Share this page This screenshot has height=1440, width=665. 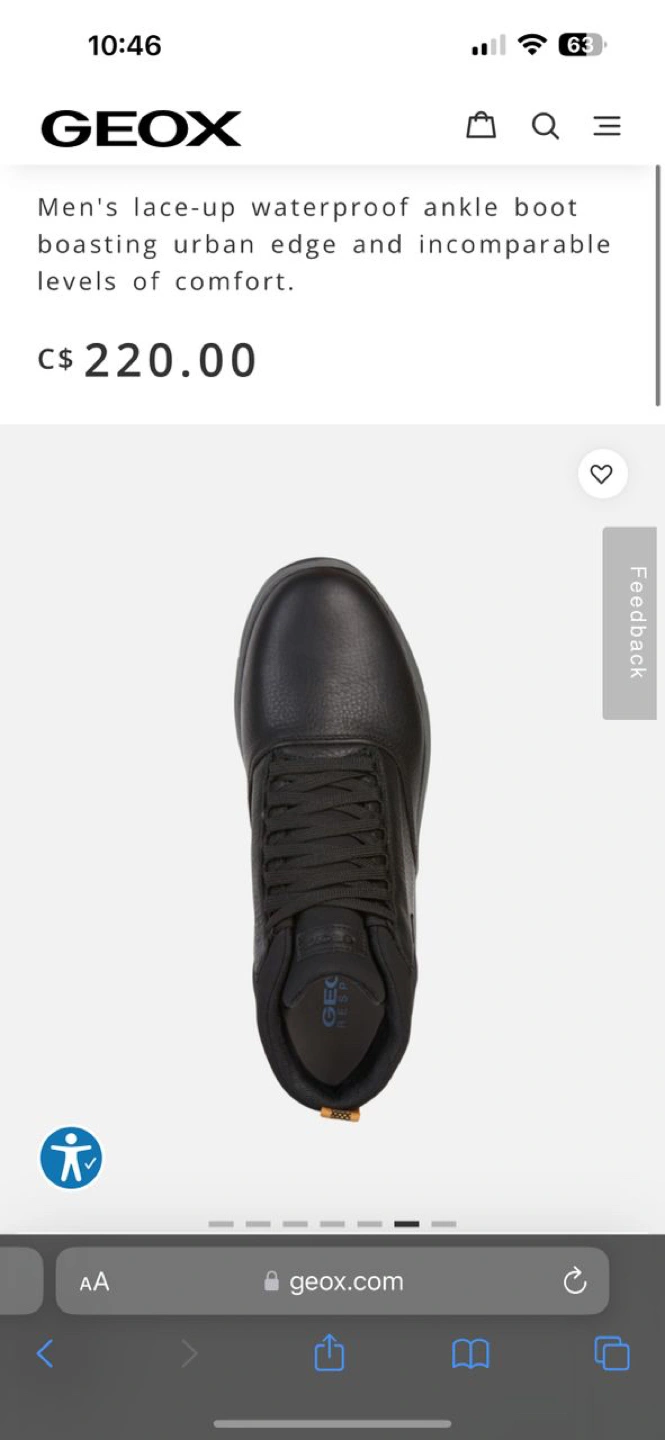(x=329, y=1354)
